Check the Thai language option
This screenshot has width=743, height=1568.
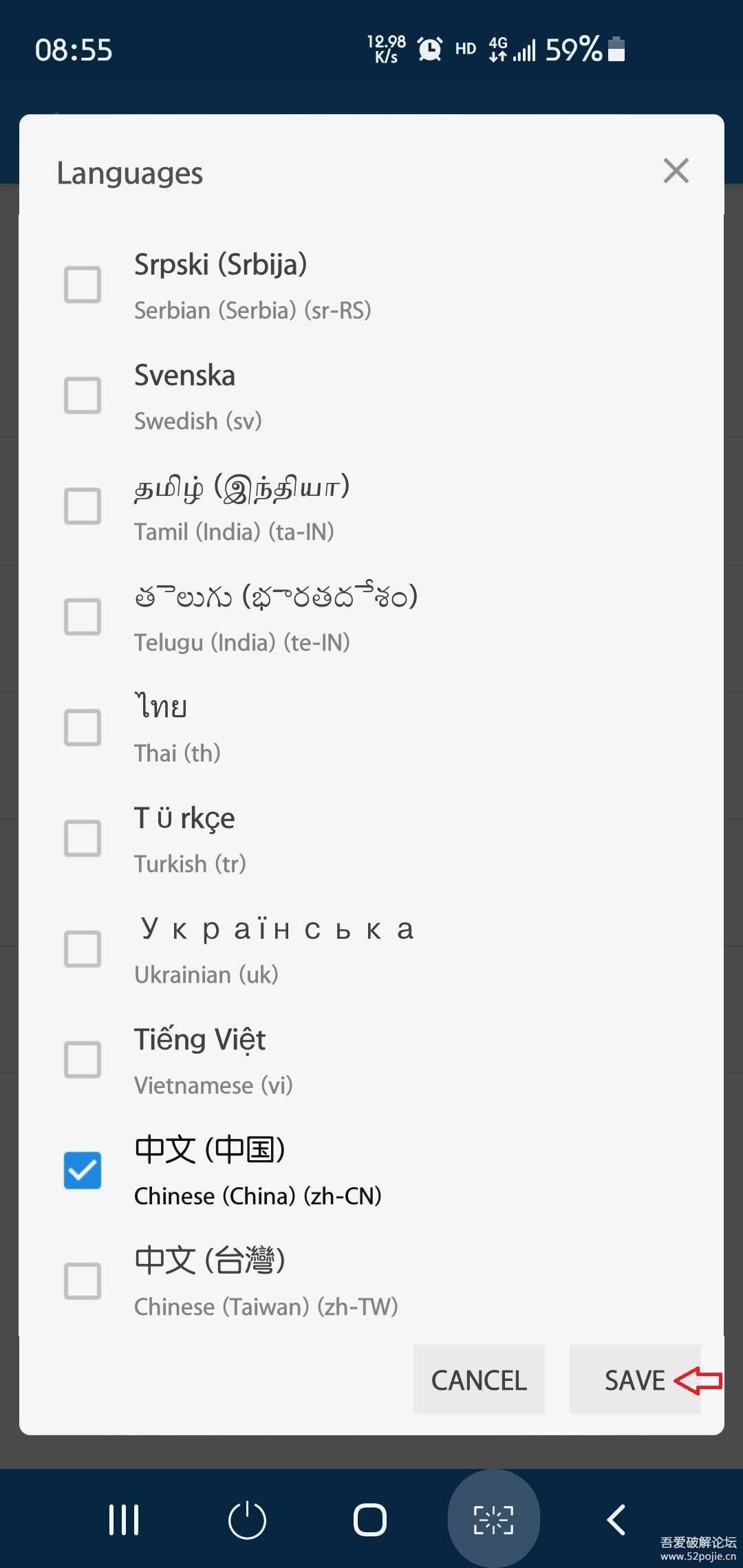83,727
